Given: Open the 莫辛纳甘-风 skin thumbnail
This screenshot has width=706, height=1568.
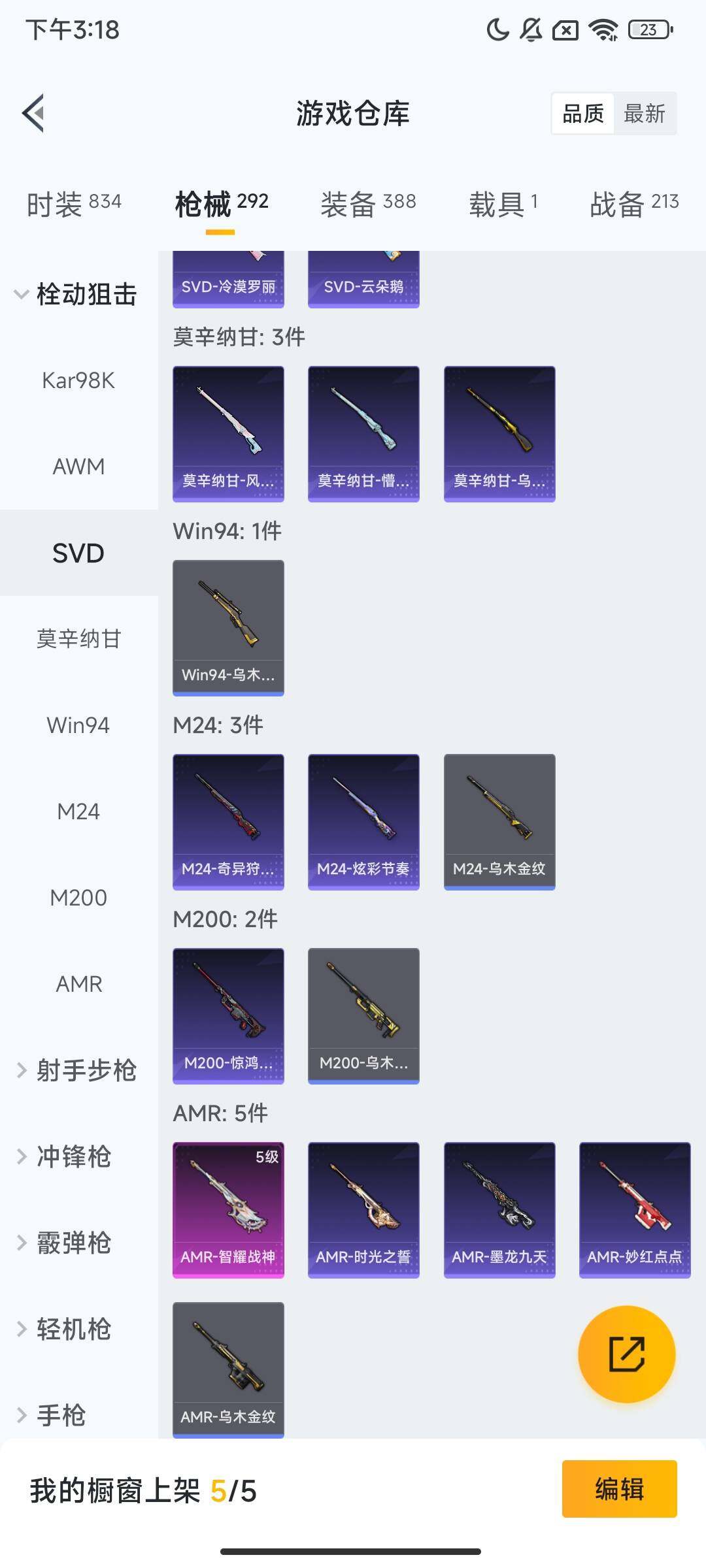Looking at the screenshot, I should [228, 433].
